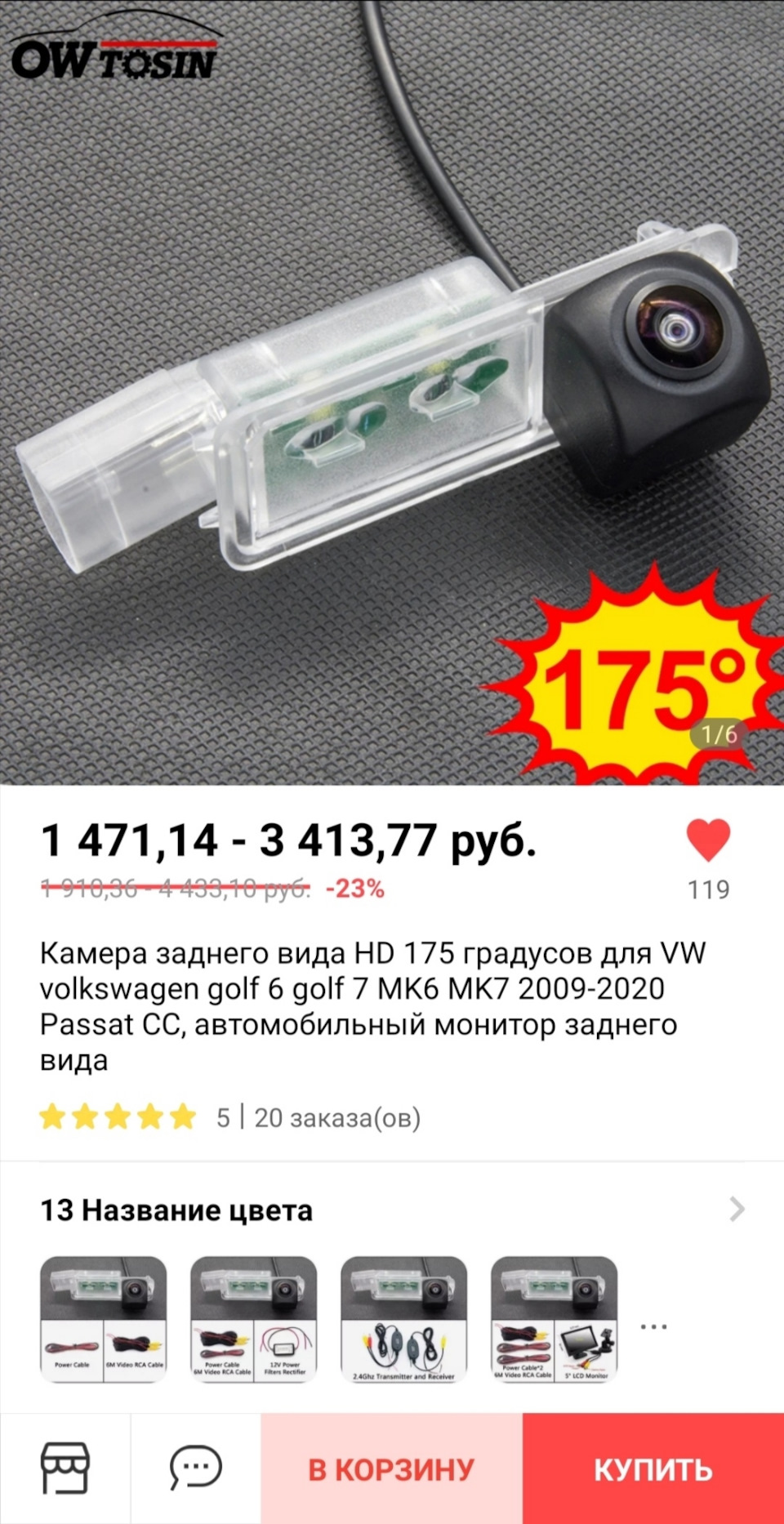Open the main product photo gallery
The width and height of the screenshot is (784, 1524).
click(x=392, y=392)
